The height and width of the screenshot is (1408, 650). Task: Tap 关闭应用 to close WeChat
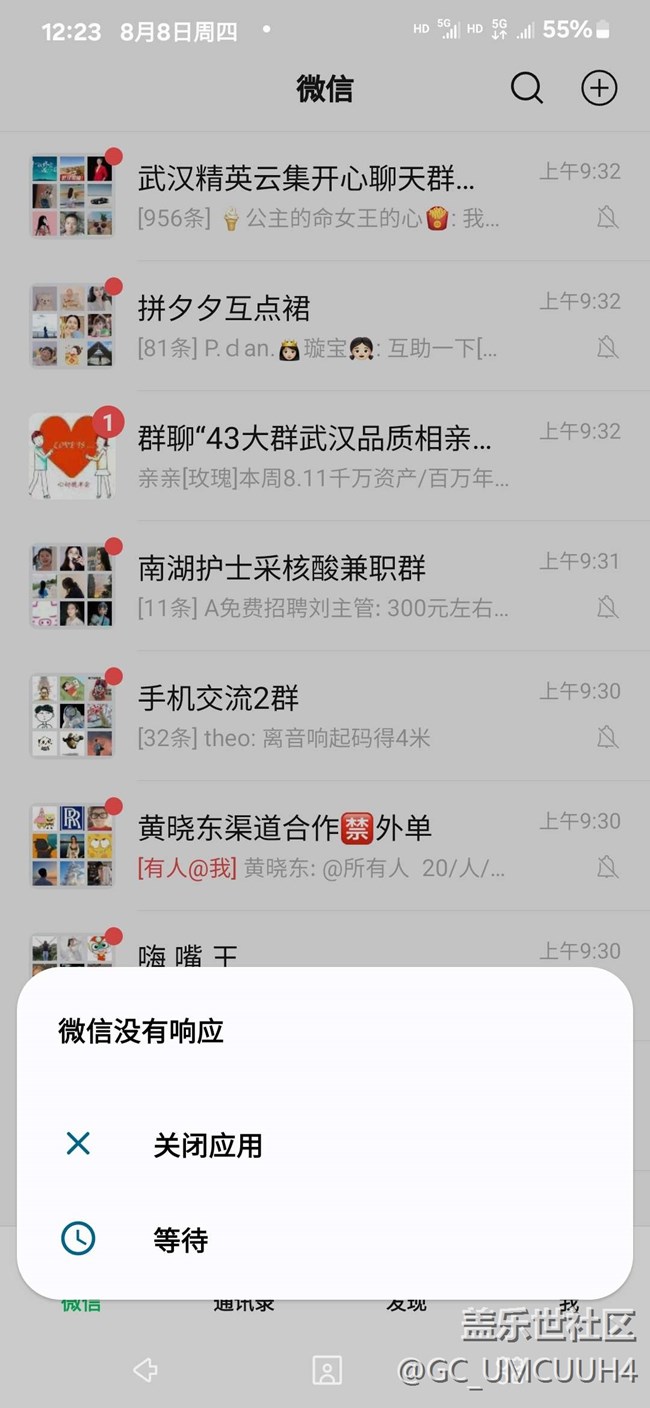tap(325, 1145)
